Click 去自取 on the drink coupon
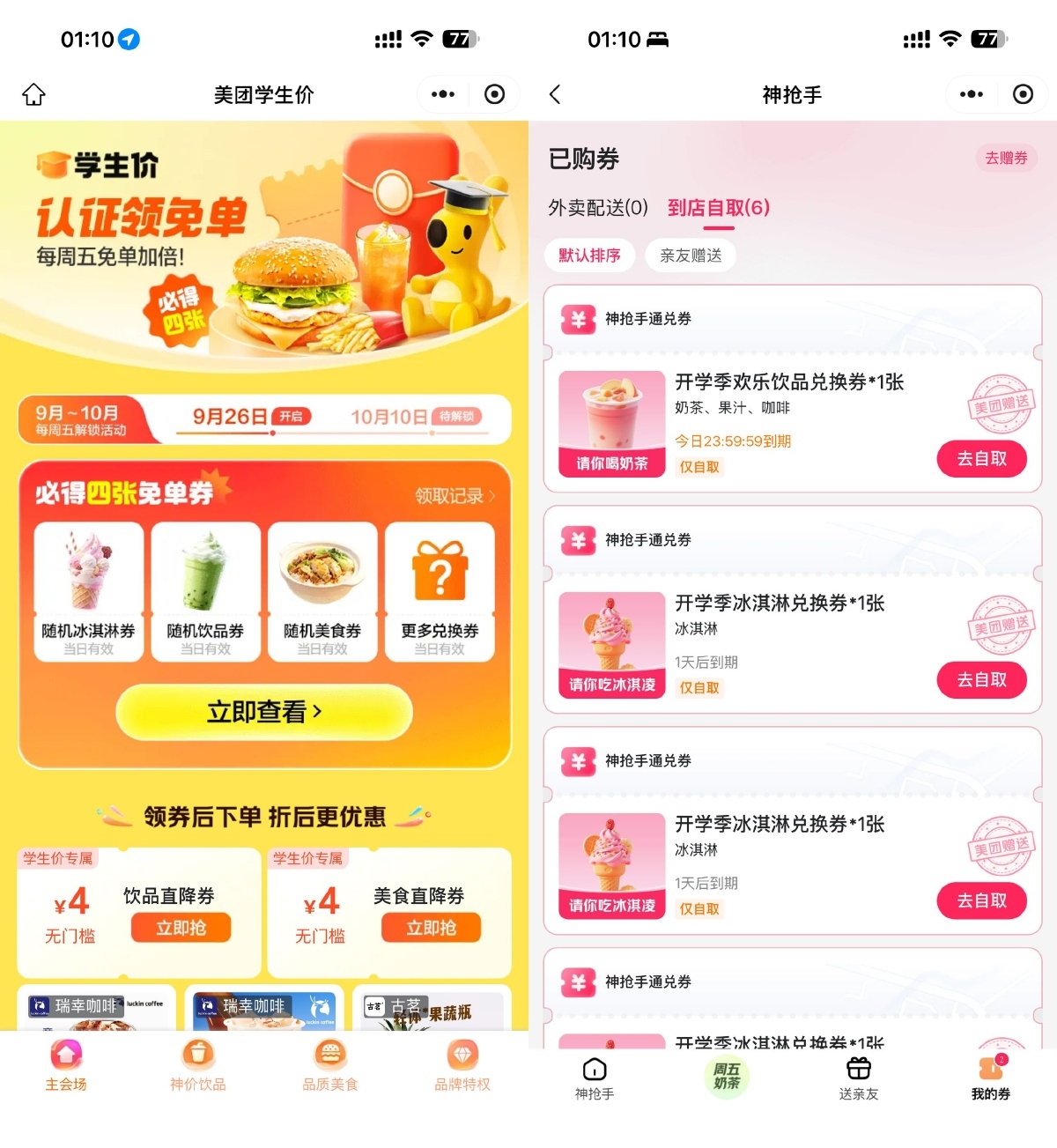Viewport: 1057px width, 1148px height. click(981, 459)
